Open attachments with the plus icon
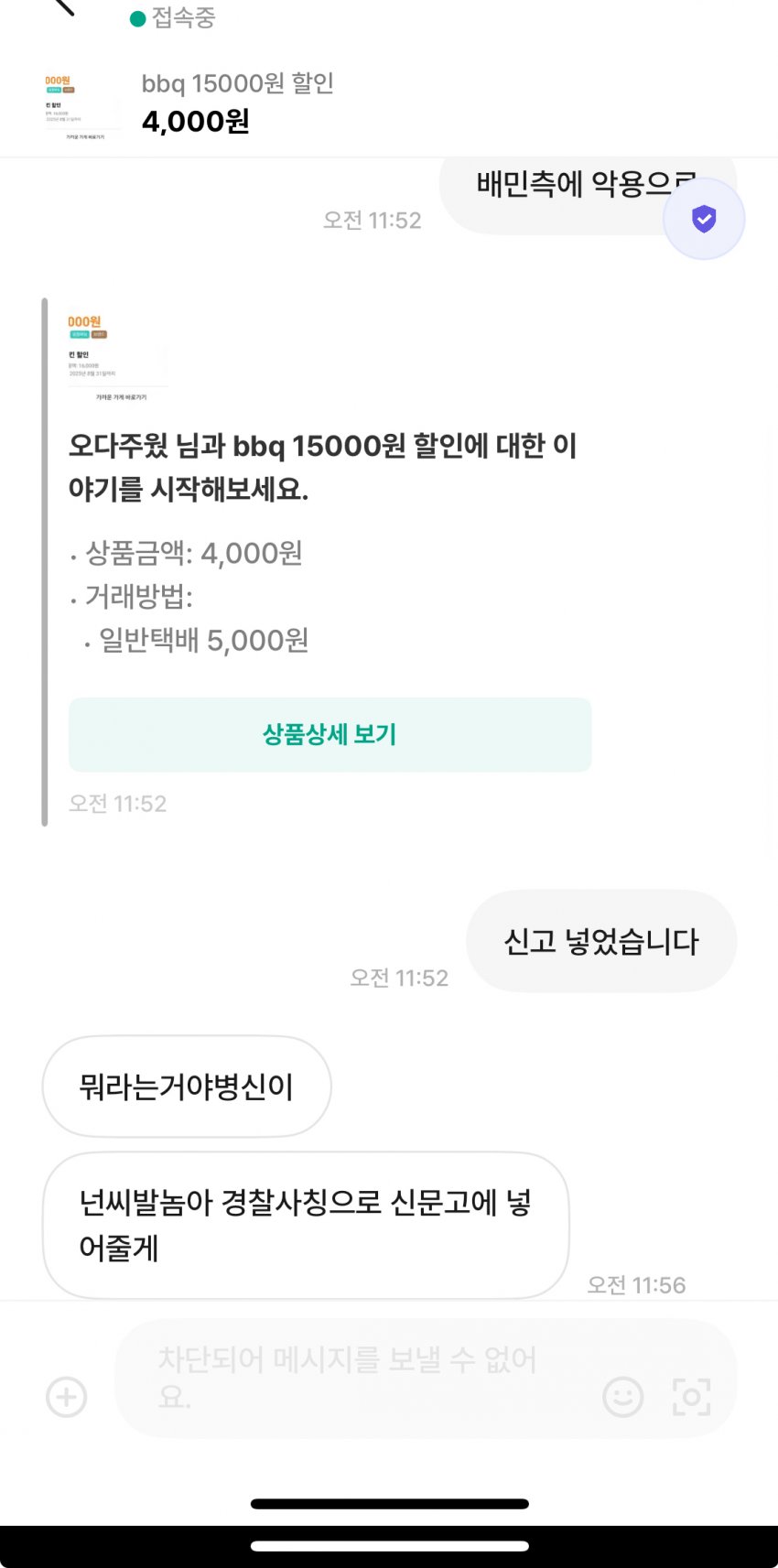 (65, 1398)
